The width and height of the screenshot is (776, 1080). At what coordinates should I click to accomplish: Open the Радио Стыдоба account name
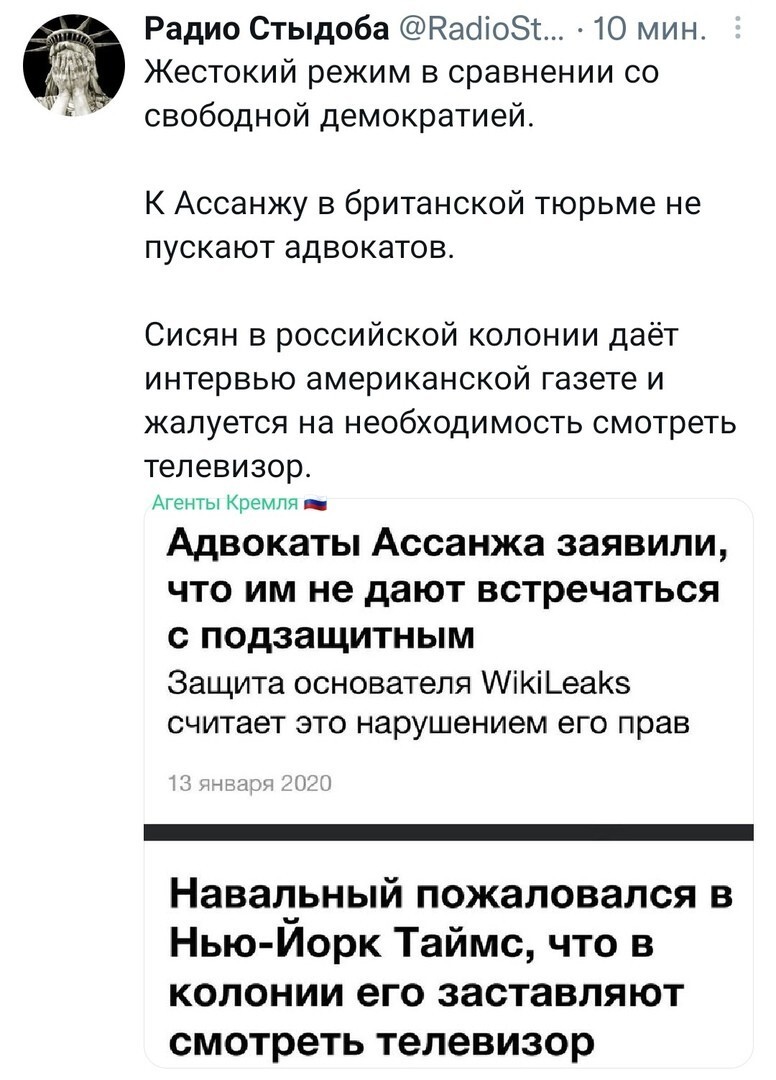[x=267, y=32]
